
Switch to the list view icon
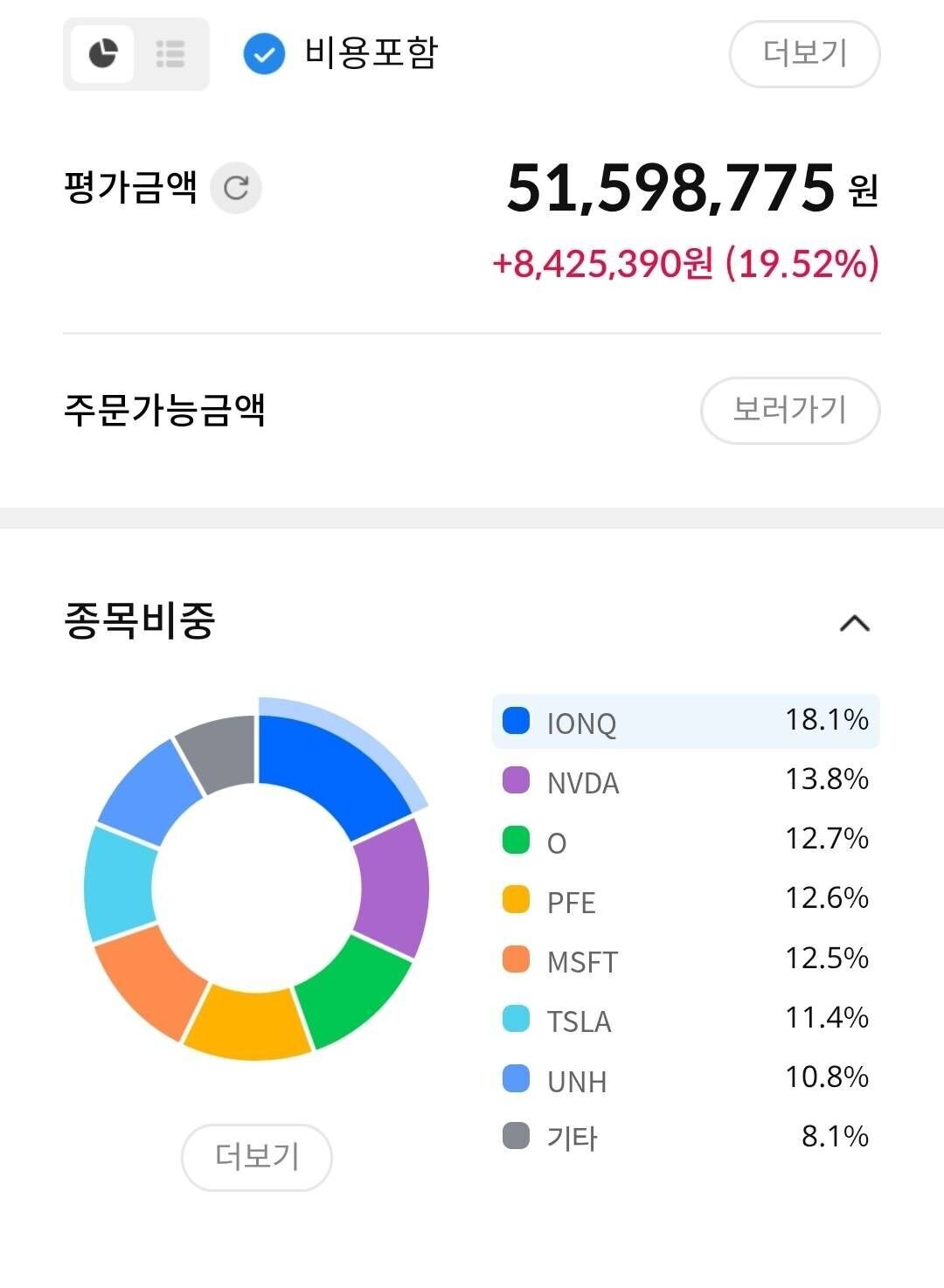click(x=170, y=55)
